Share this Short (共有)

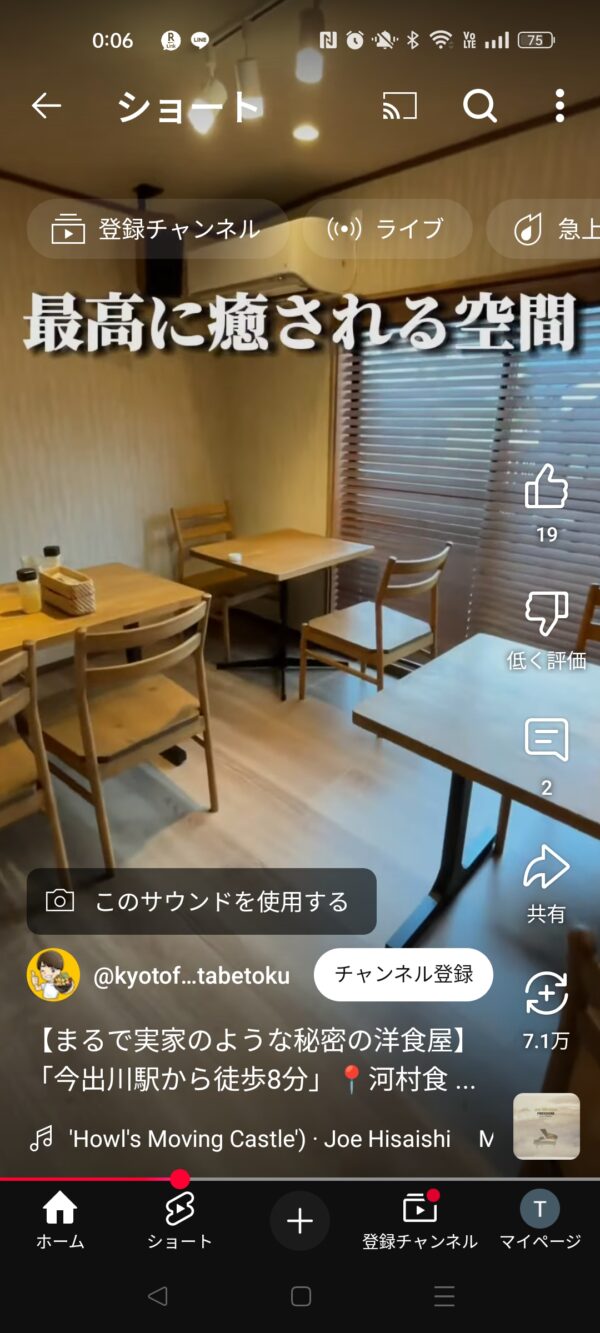[x=546, y=868]
